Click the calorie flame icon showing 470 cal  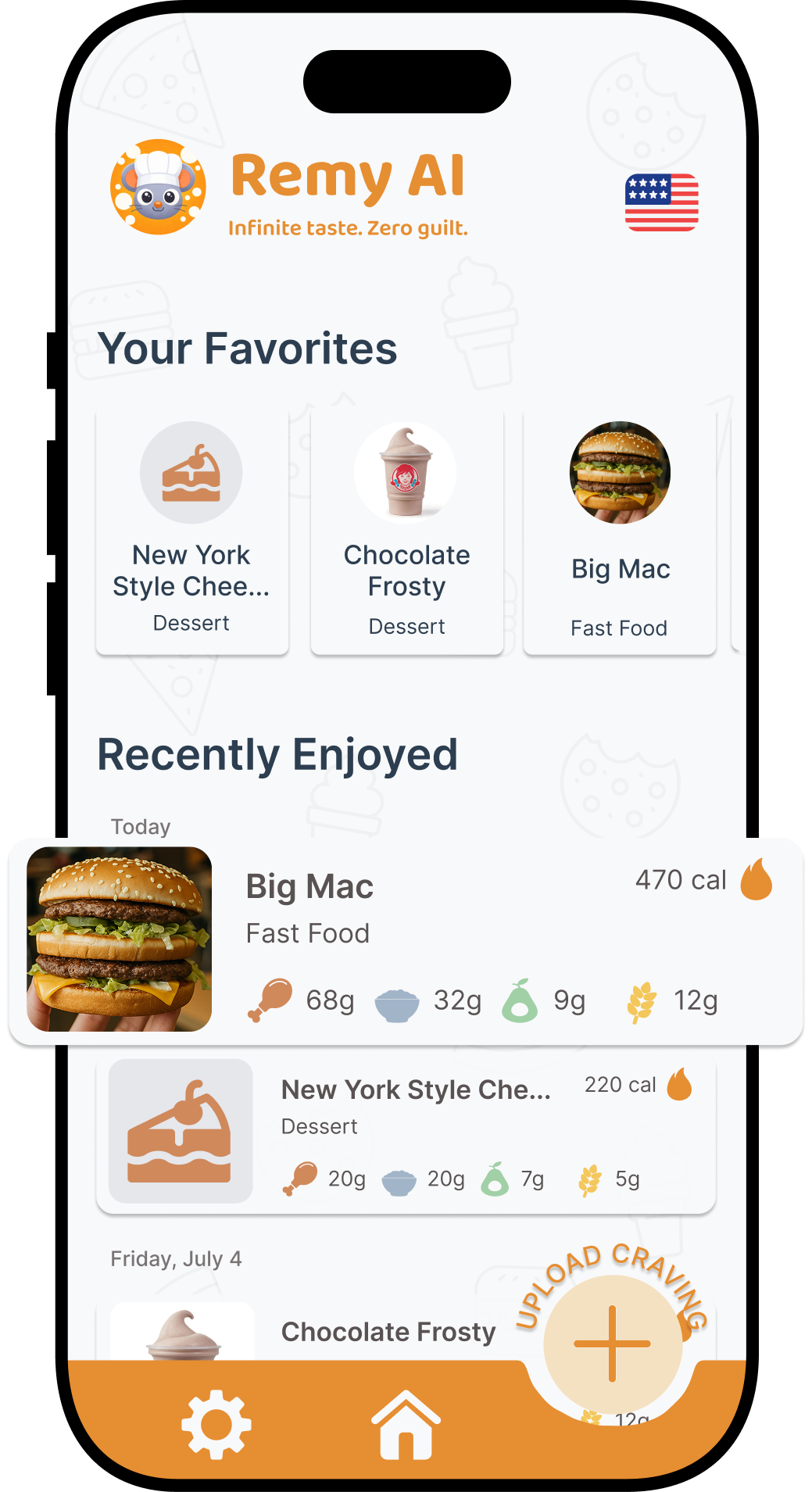[756, 878]
